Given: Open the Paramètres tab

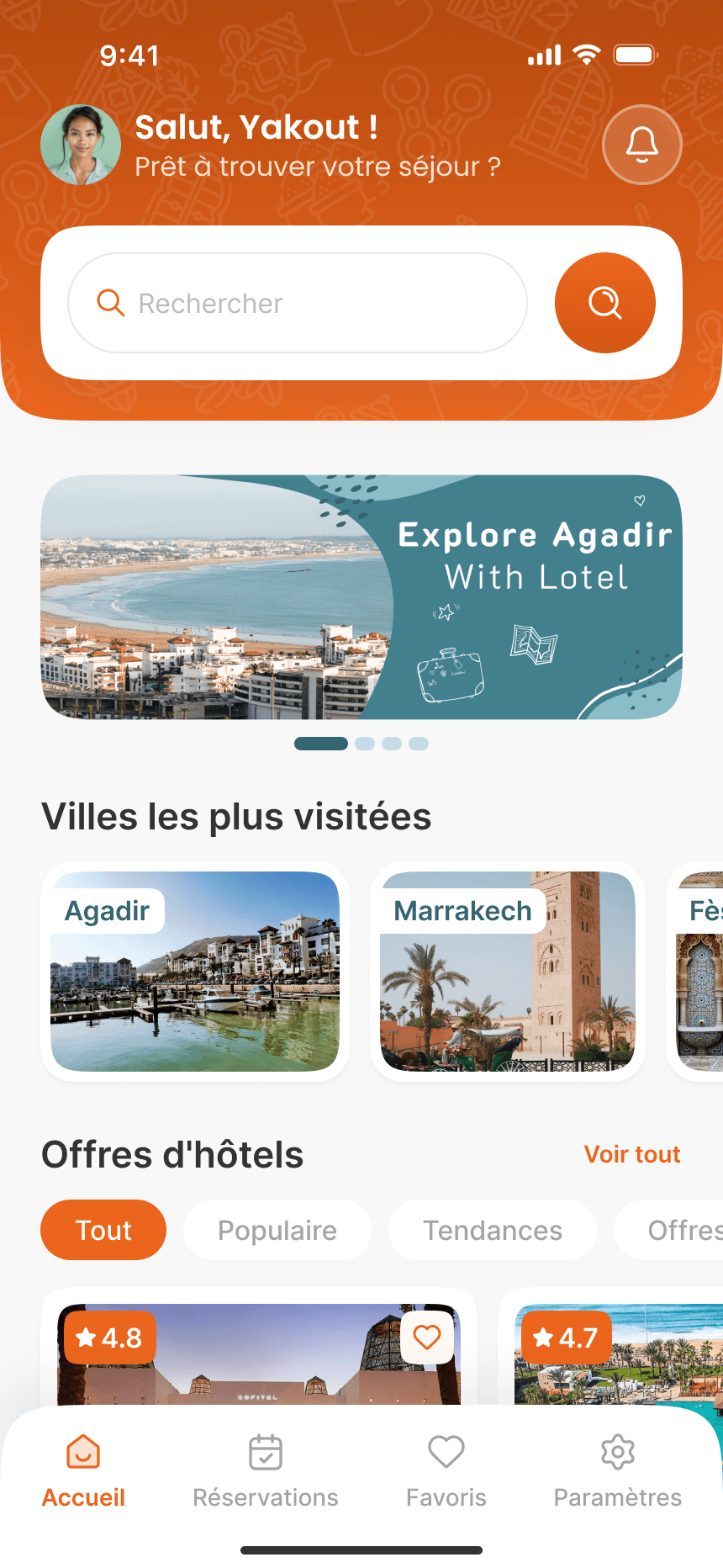Looking at the screenshot, I should pyautogui.click(x=618, y=1470).
